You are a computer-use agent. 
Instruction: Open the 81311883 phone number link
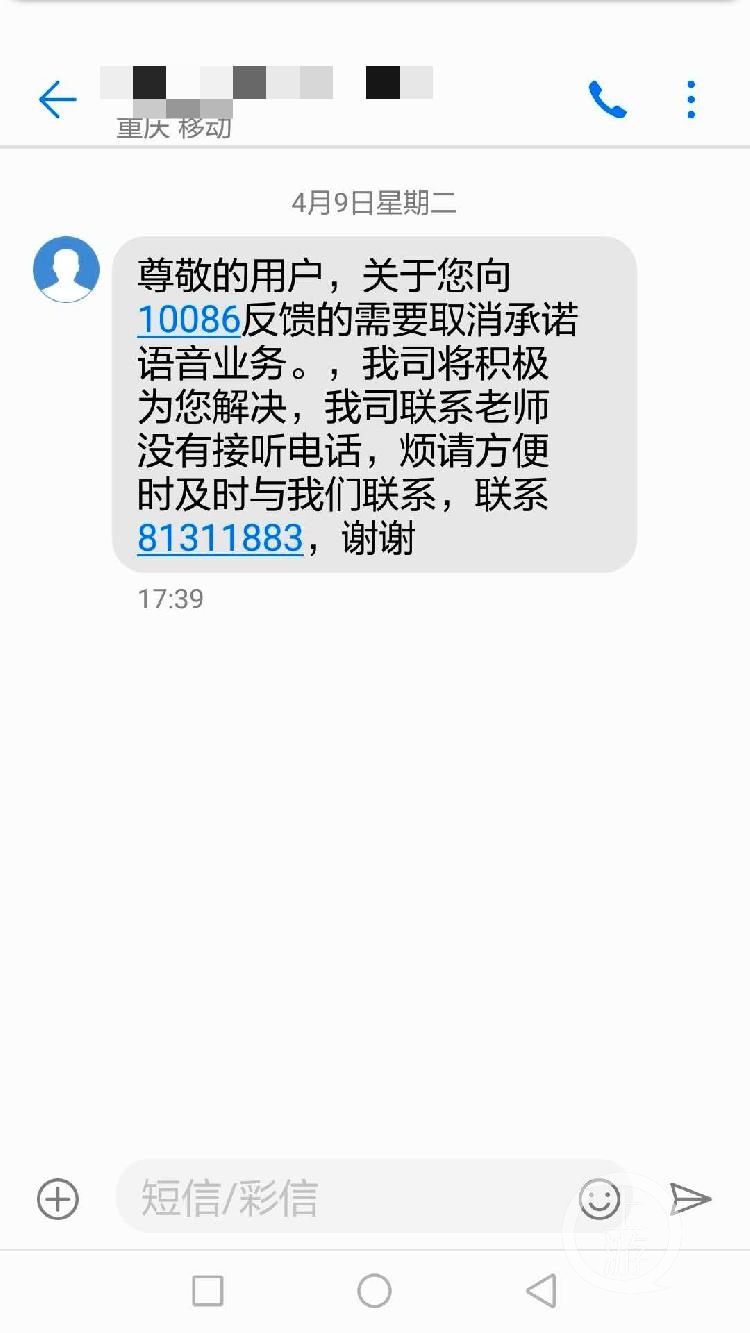[x=220, y=539]
